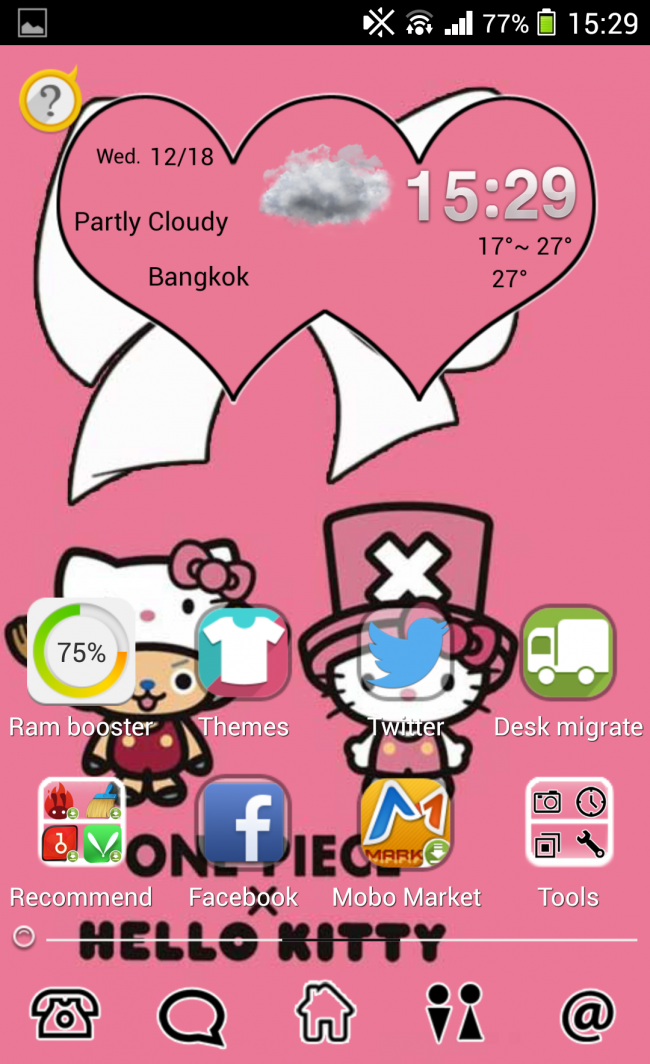Open the Recommend folder
The width and height of the screenshot is (650, 1064).
[x=81, y=823]
